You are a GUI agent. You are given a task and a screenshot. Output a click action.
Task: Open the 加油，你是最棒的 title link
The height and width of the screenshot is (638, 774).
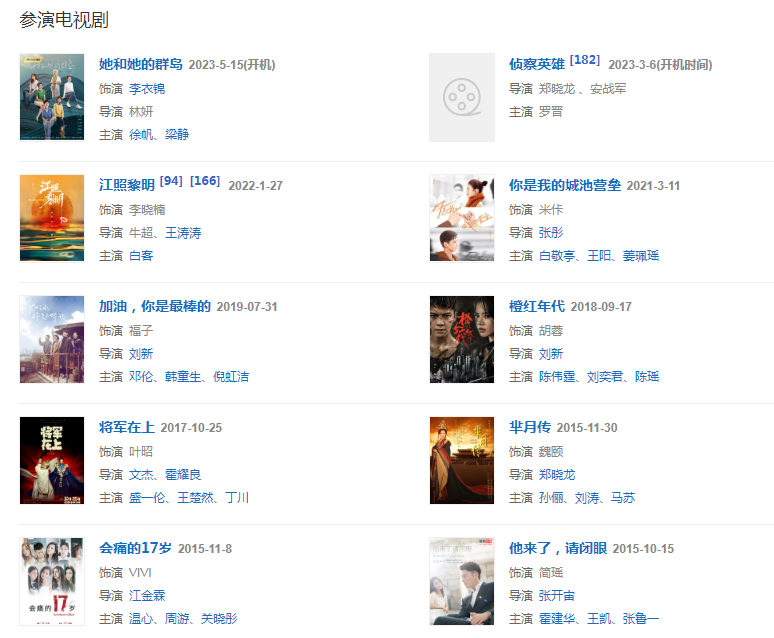pos(154,306)
